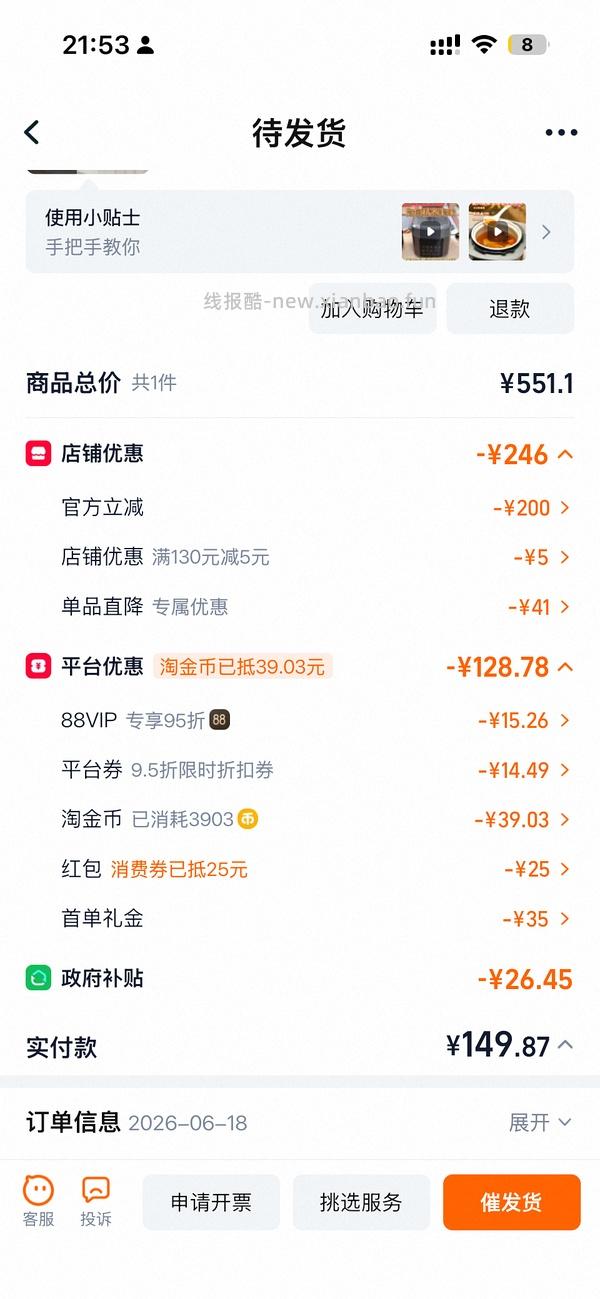Apply for invoice via 申请开票
600x1299 pixels.
(x=211, y=1202)
